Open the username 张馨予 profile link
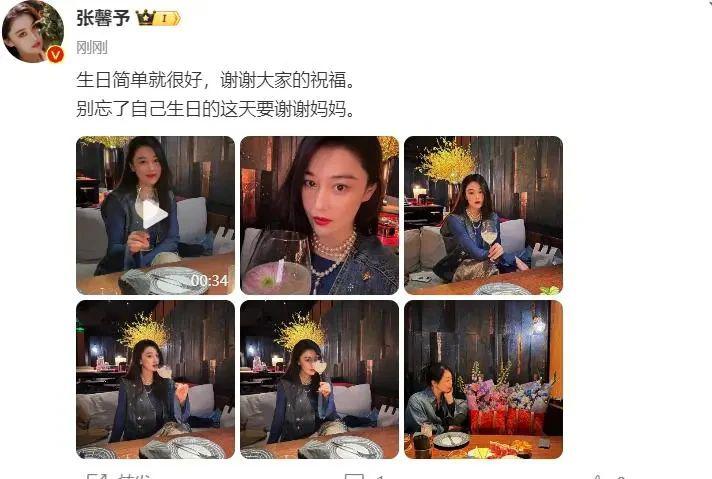The image size is (712, 479). (102, 18)
